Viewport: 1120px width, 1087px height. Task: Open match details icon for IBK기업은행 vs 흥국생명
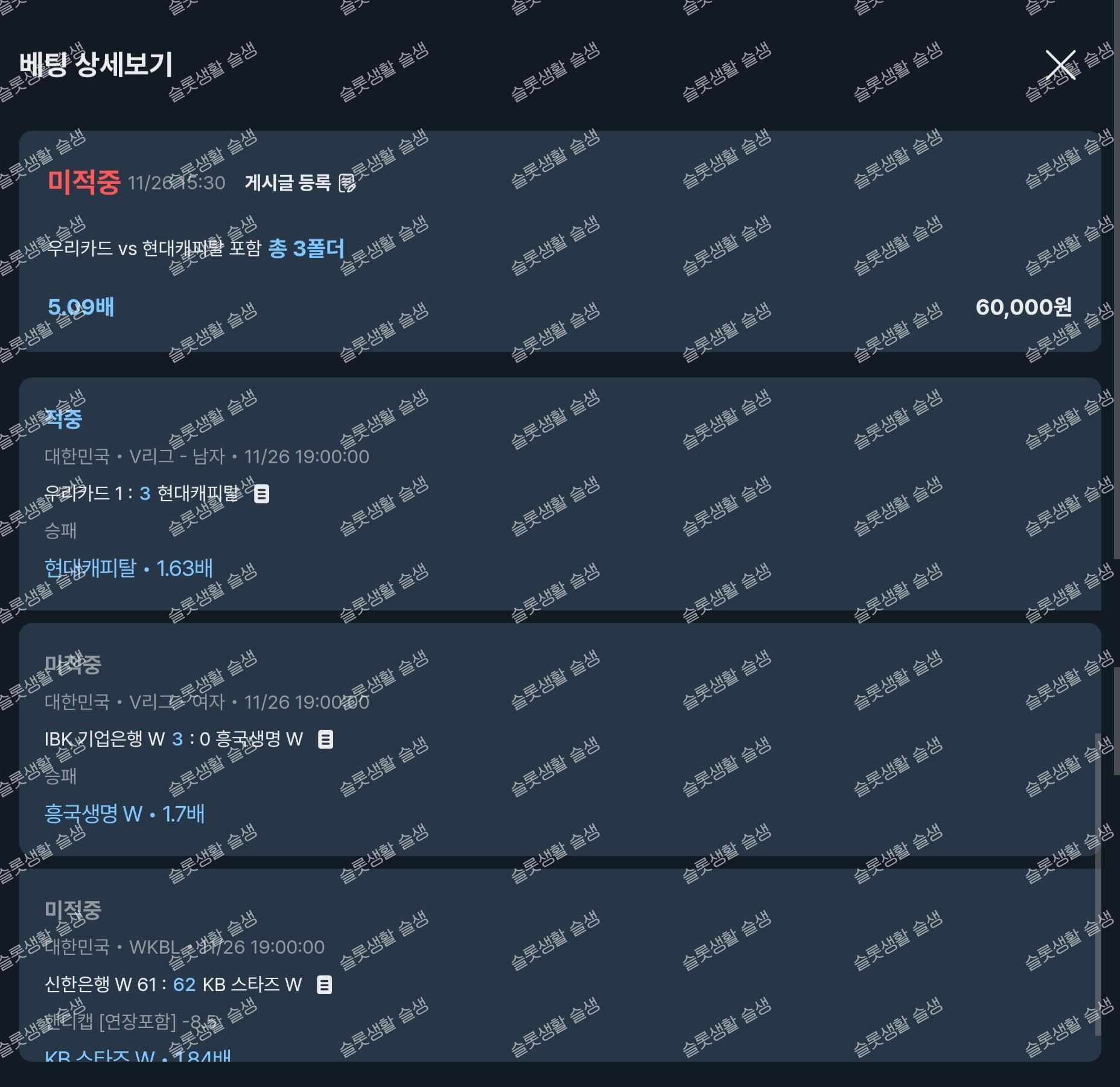[325, 740]
